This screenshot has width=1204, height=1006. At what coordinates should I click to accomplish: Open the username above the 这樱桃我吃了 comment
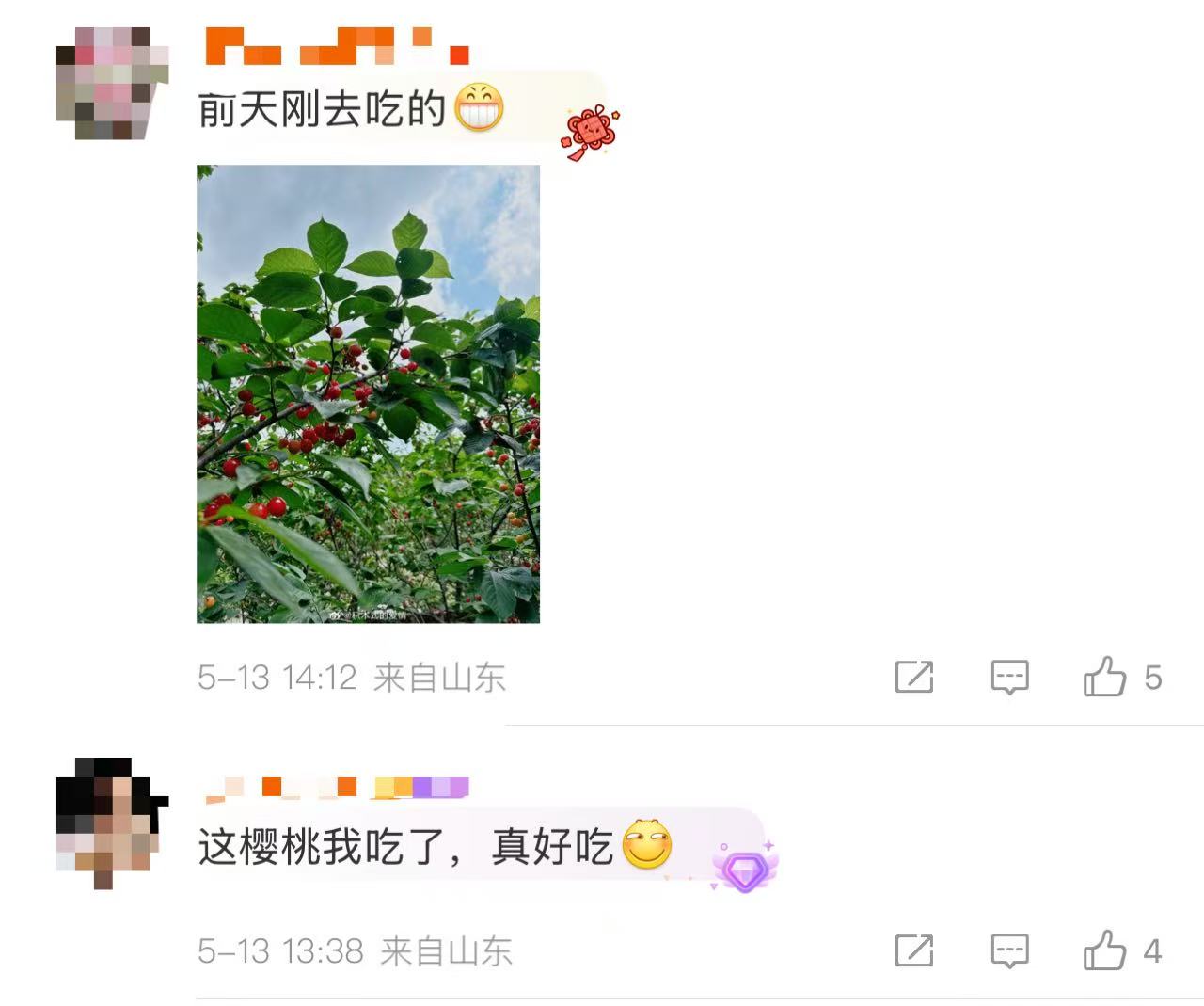(335, 788)
